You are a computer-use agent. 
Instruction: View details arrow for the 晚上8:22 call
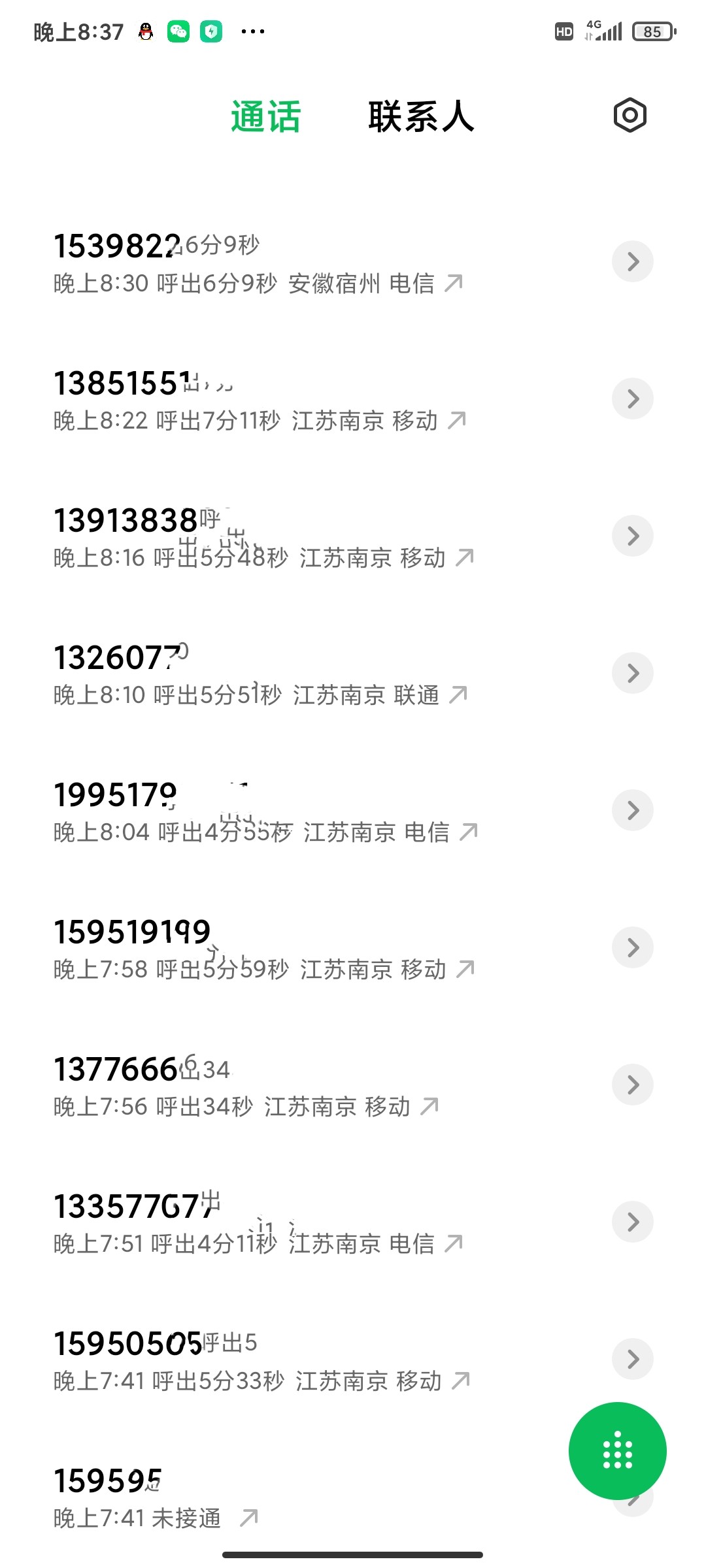click(x=632, y=399)
